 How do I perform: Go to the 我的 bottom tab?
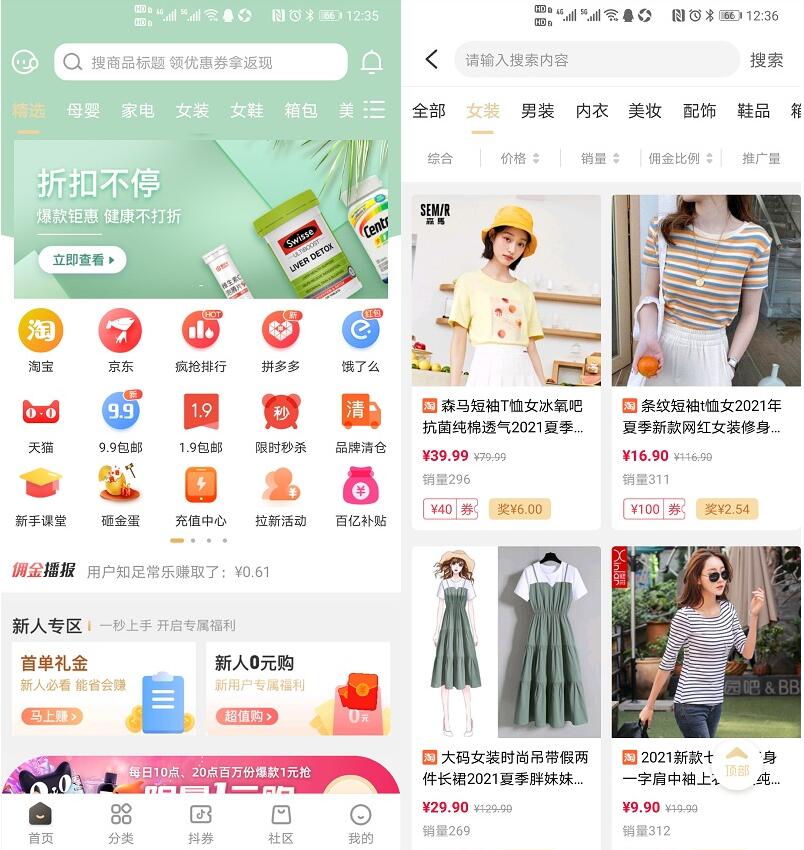[x=361, y=822]
